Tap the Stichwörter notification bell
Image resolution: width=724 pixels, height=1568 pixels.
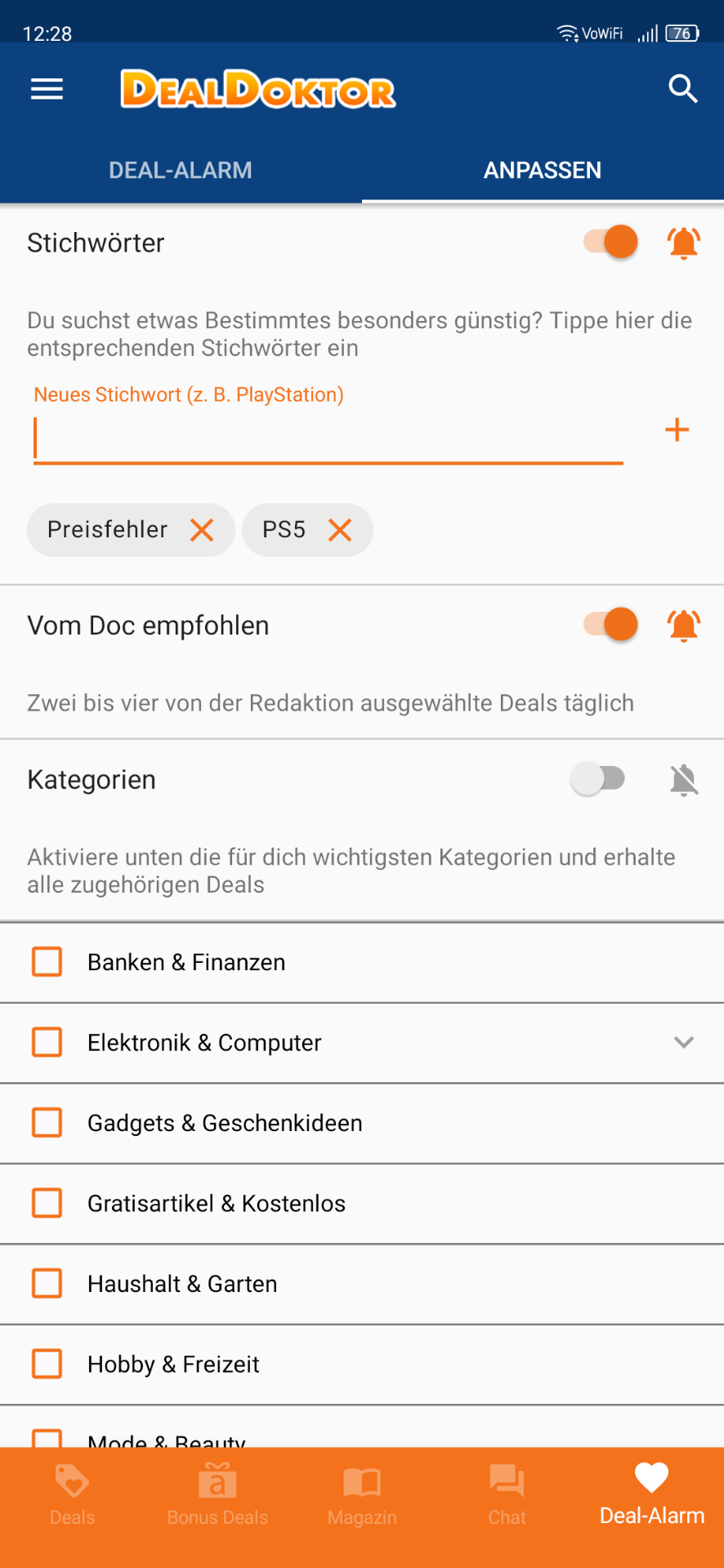click(684, 243)
